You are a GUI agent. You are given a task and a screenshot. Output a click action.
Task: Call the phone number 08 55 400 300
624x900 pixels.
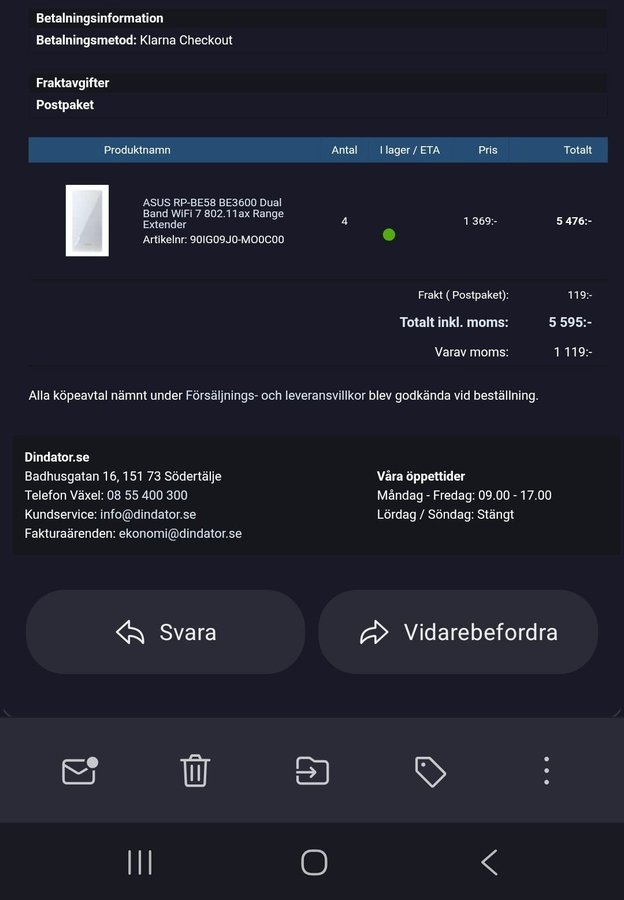[147, 495]
